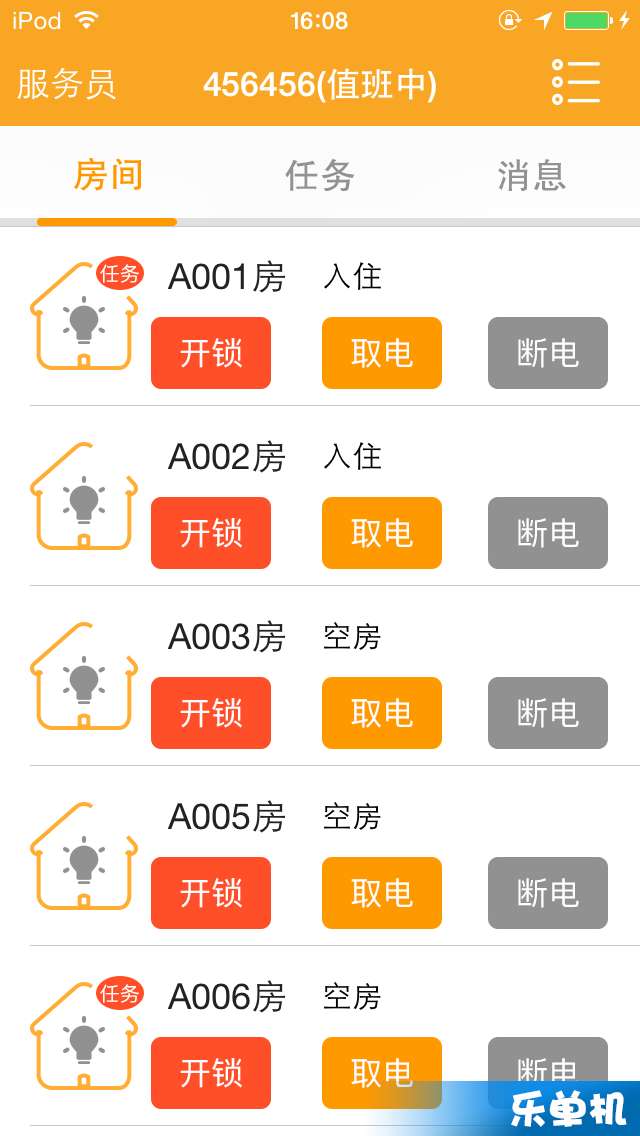Screen dimensions: 640x1136
Task: Tap 取电 for room A002
Action: click(382, 532)
